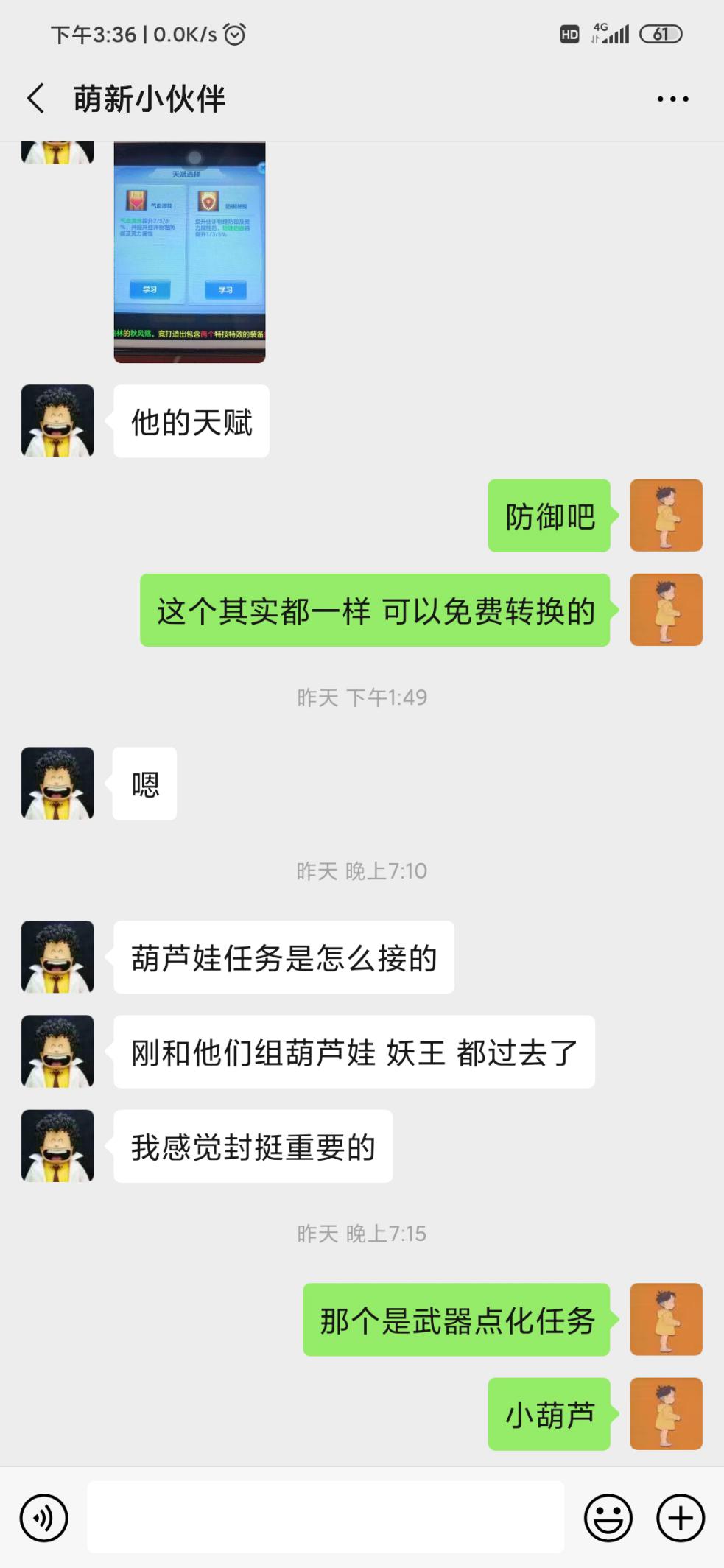This screenshot has width=724, height=1568.
Task: Tap the back arrow to leave chat
Action: tap(34, 98)
